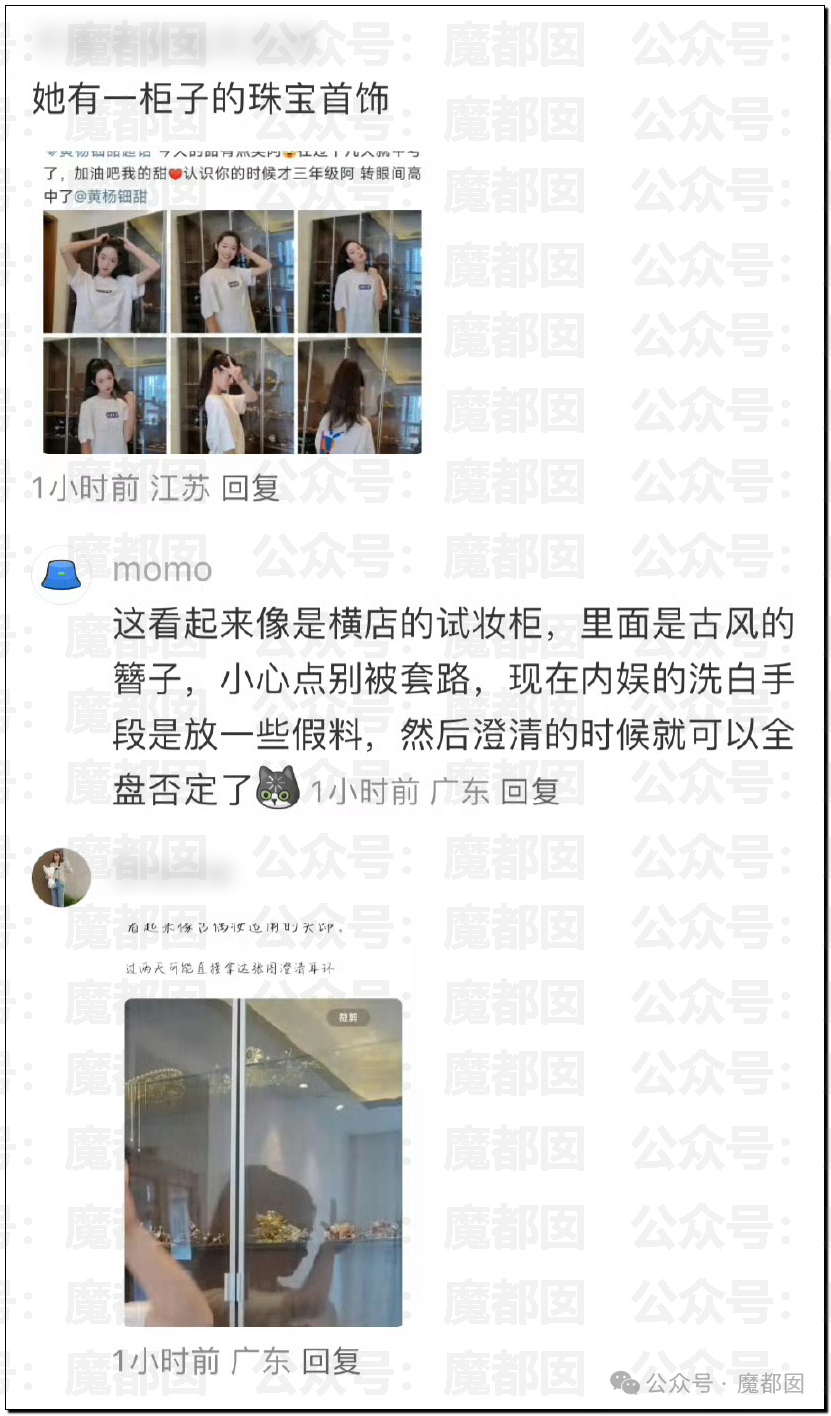
Task: Reply to the comment with the cabinet photo
Action: (331, 1360)
